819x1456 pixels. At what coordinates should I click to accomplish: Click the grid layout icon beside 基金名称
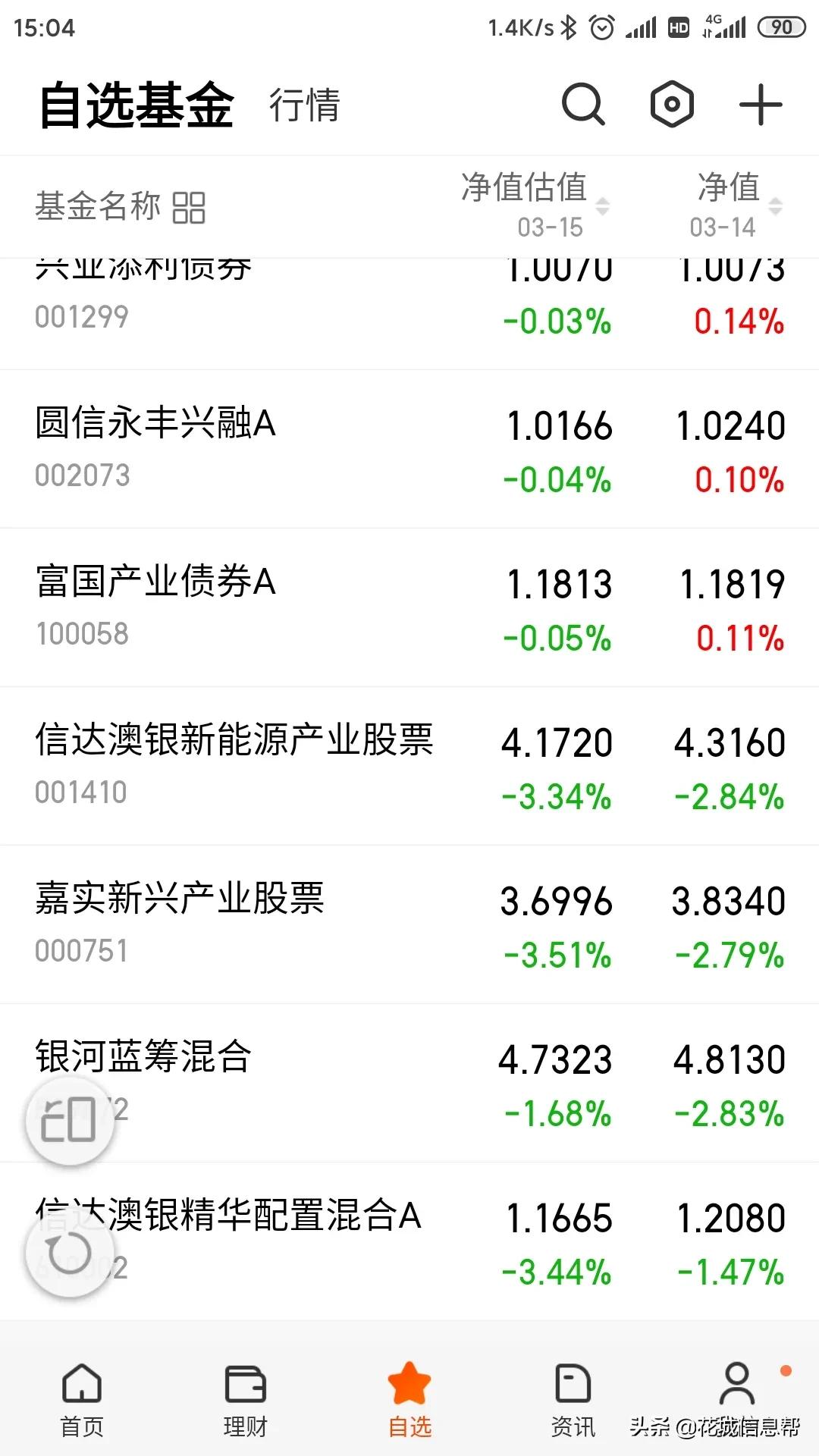pyautogui.click(x=189, y=206)
